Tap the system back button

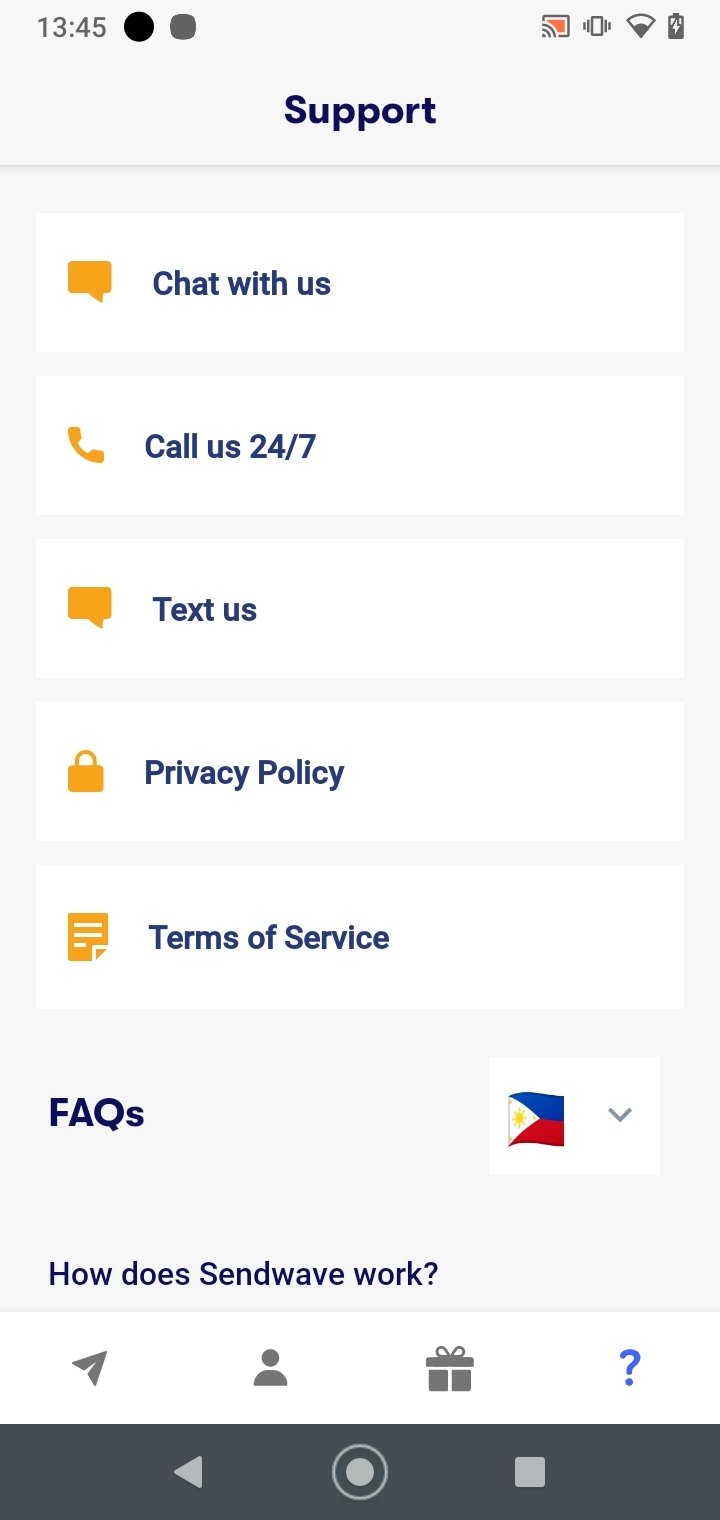coord(188,1472)
